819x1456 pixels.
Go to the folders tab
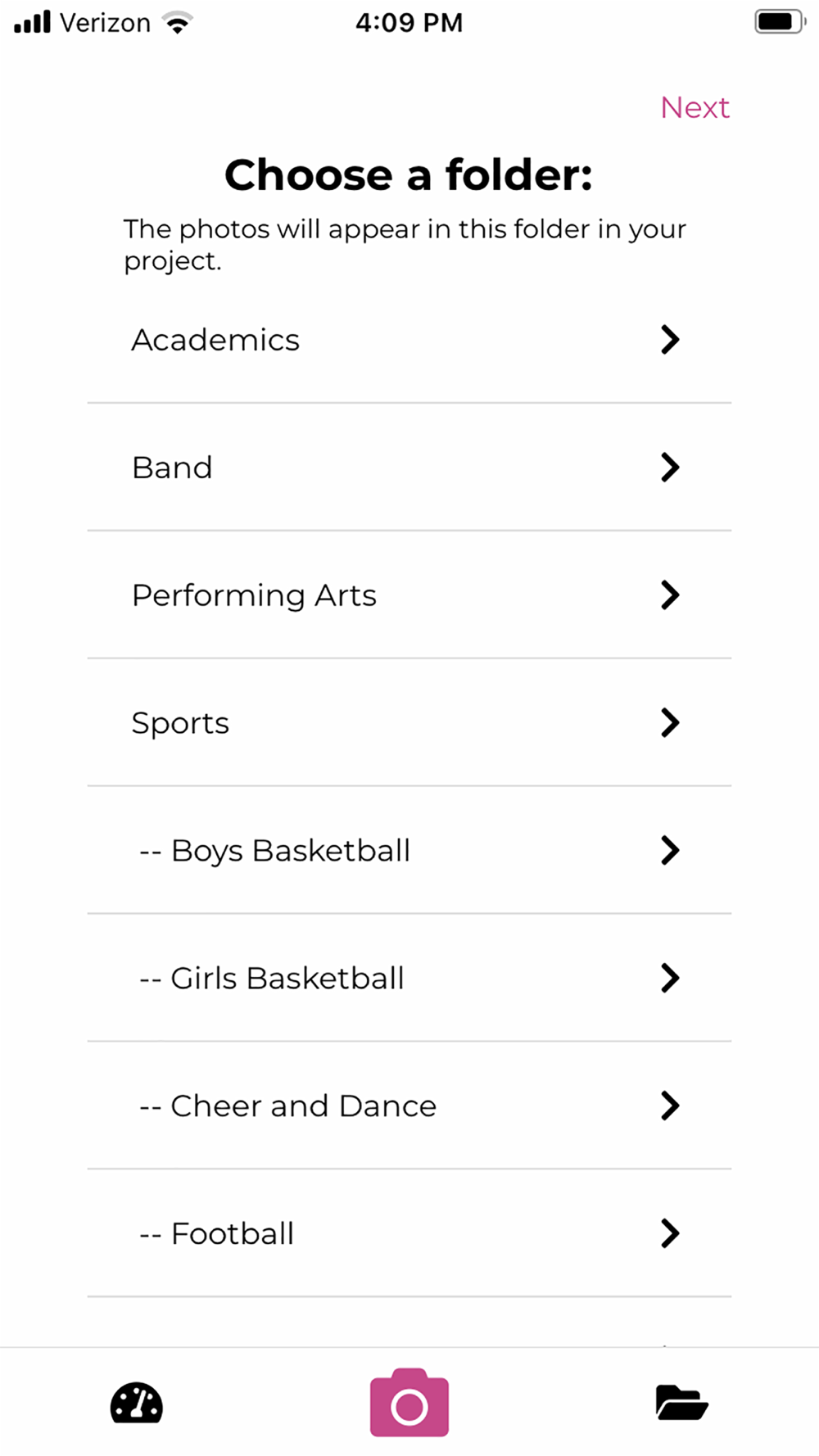(681, 1403)
